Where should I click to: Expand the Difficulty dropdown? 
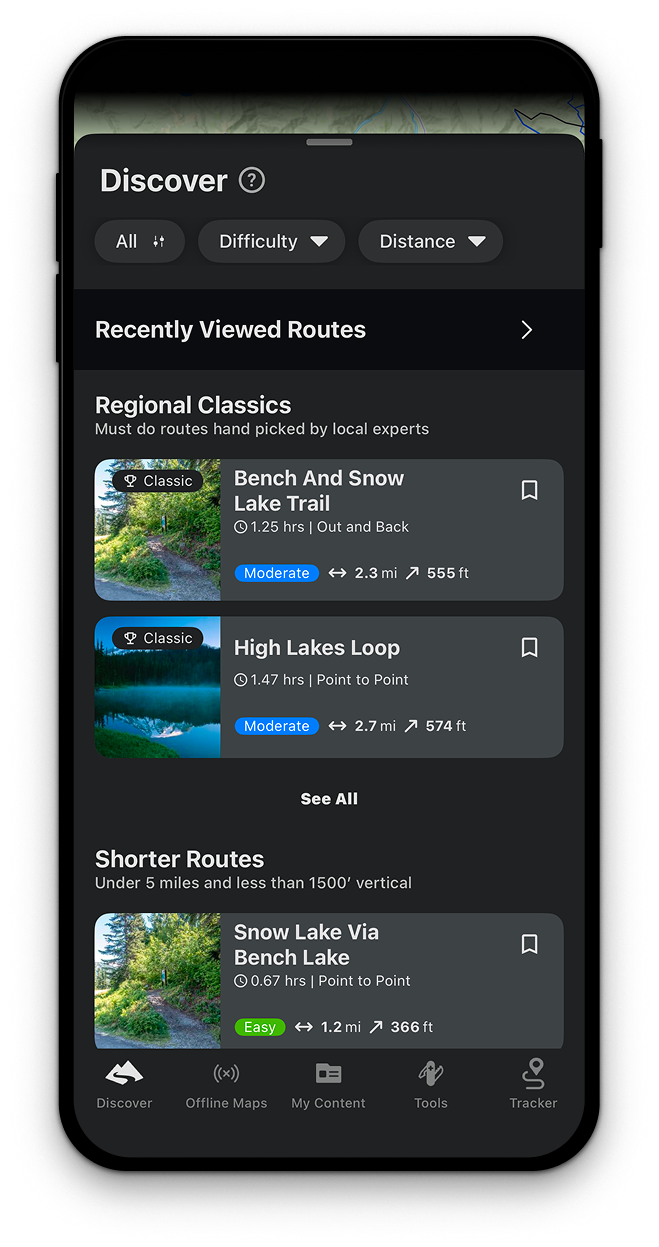pos(272,241)
